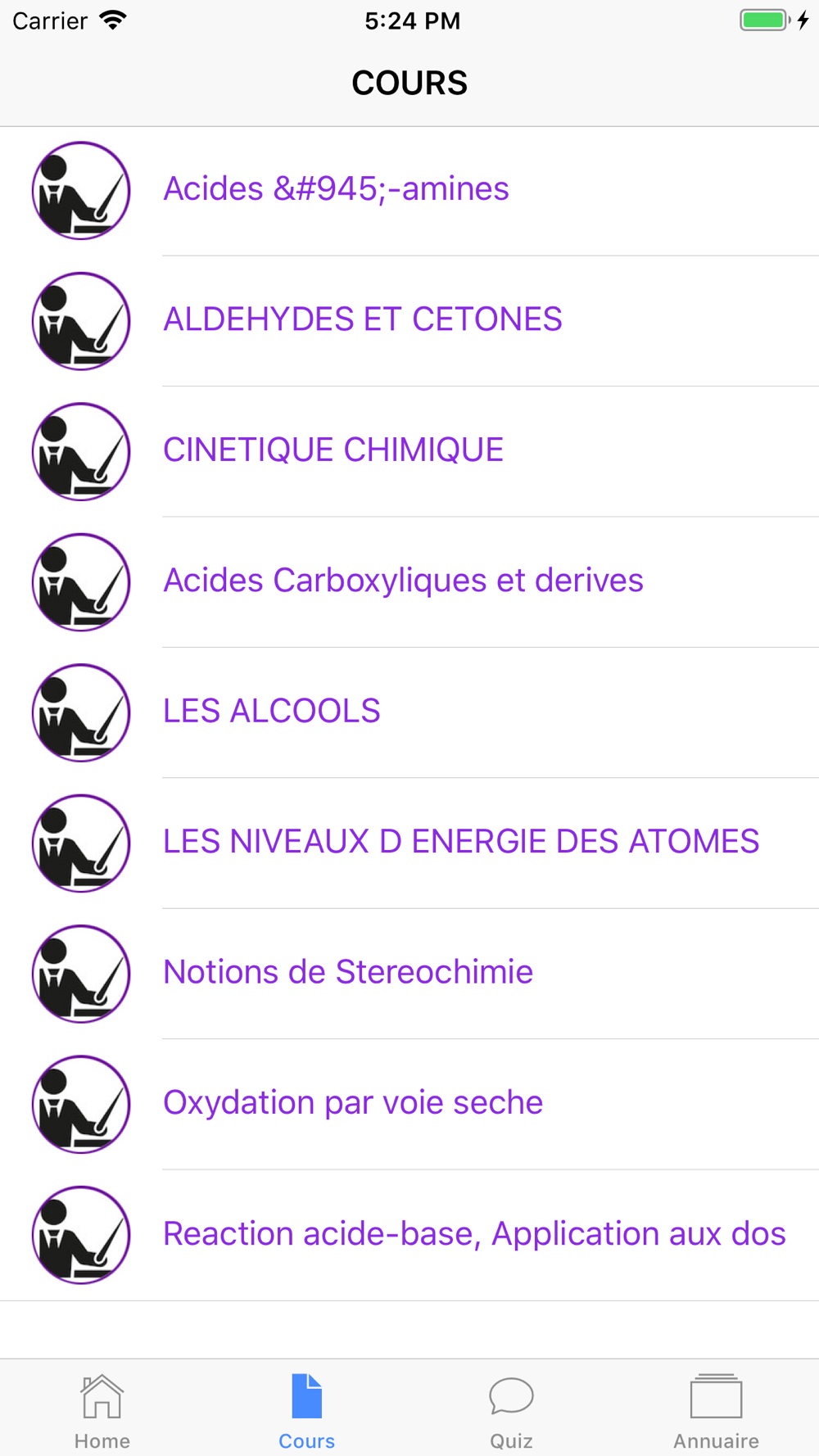Open Oxydation par voie seche
Screen dimensions: 819x1456
coord(409,1104)
